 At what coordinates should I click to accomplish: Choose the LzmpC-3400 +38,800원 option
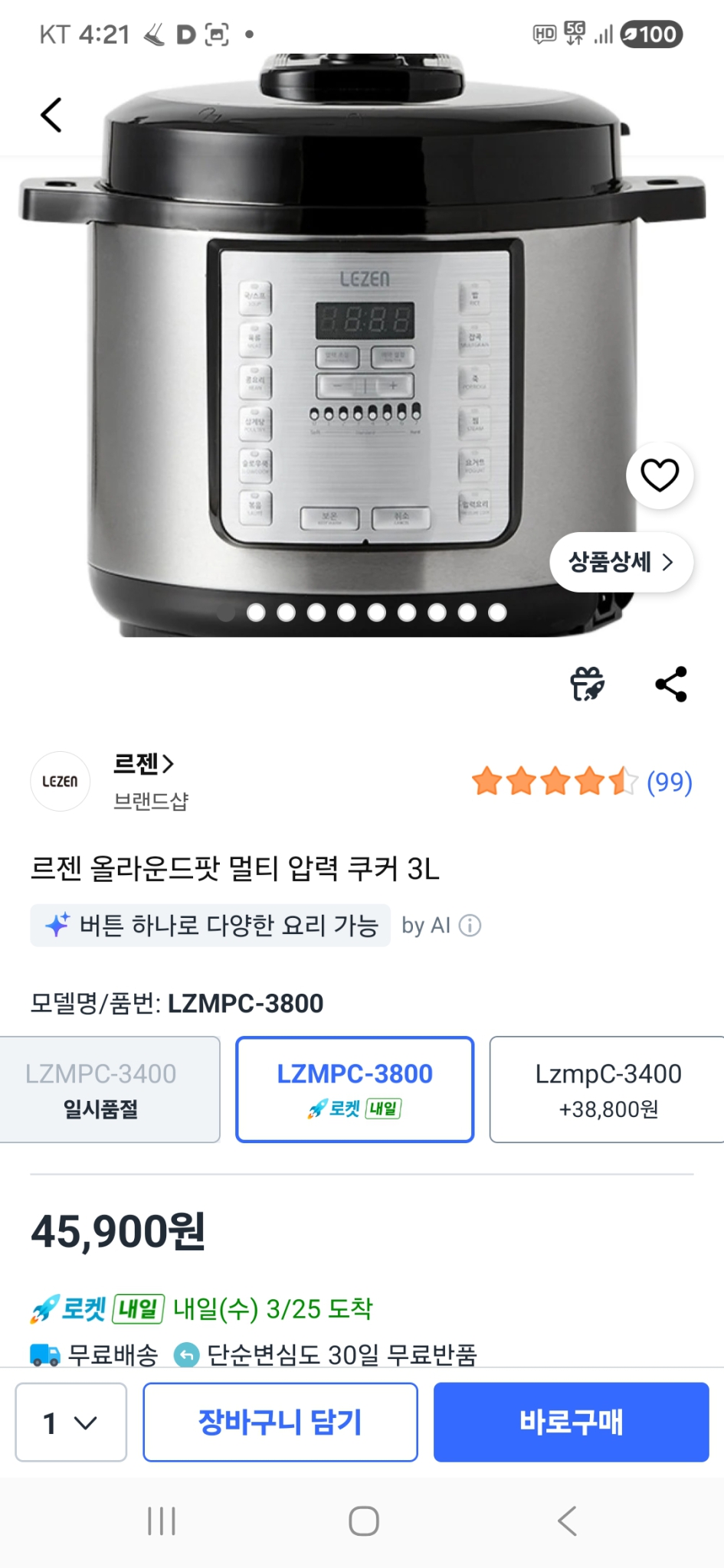coord(604,1089)
